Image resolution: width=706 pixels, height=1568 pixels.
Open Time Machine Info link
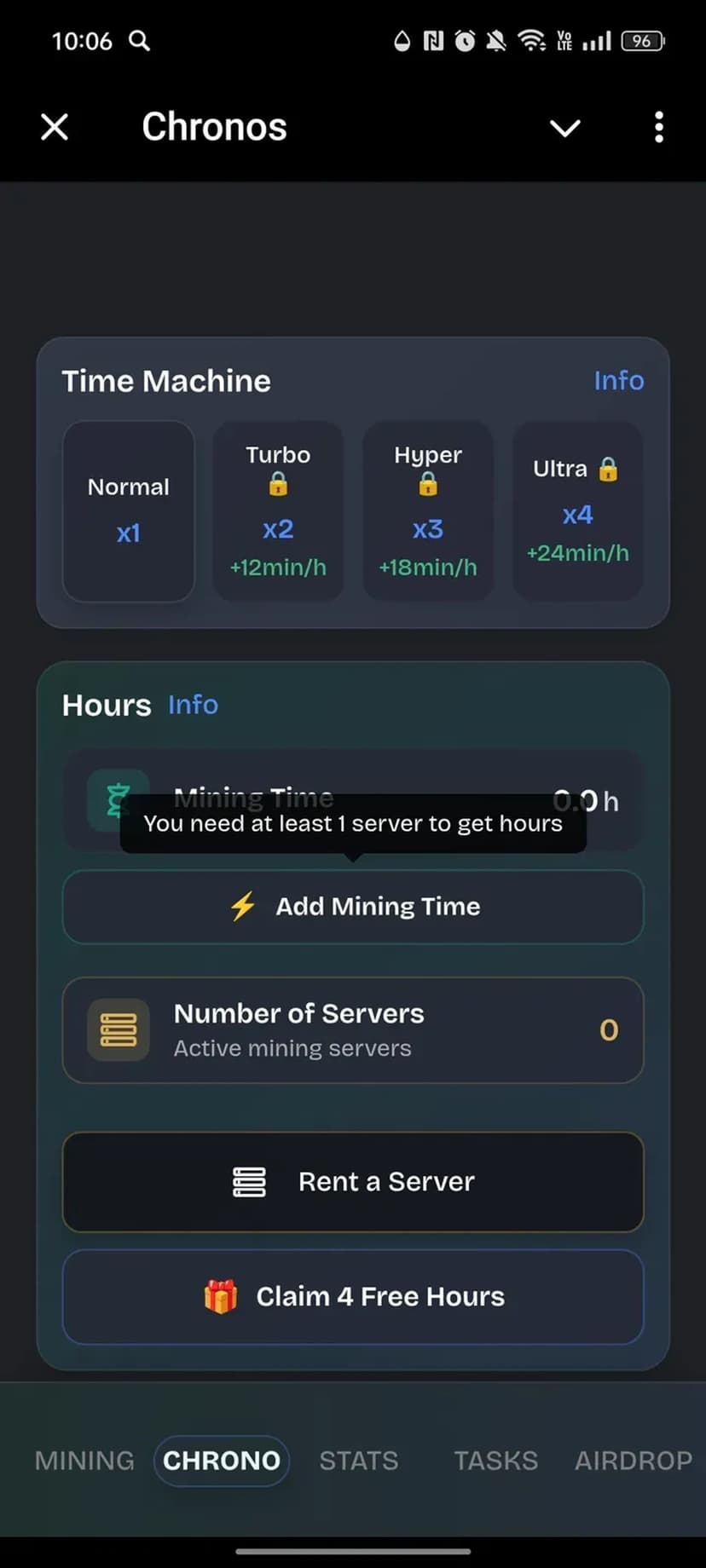(x=618, y=380)
